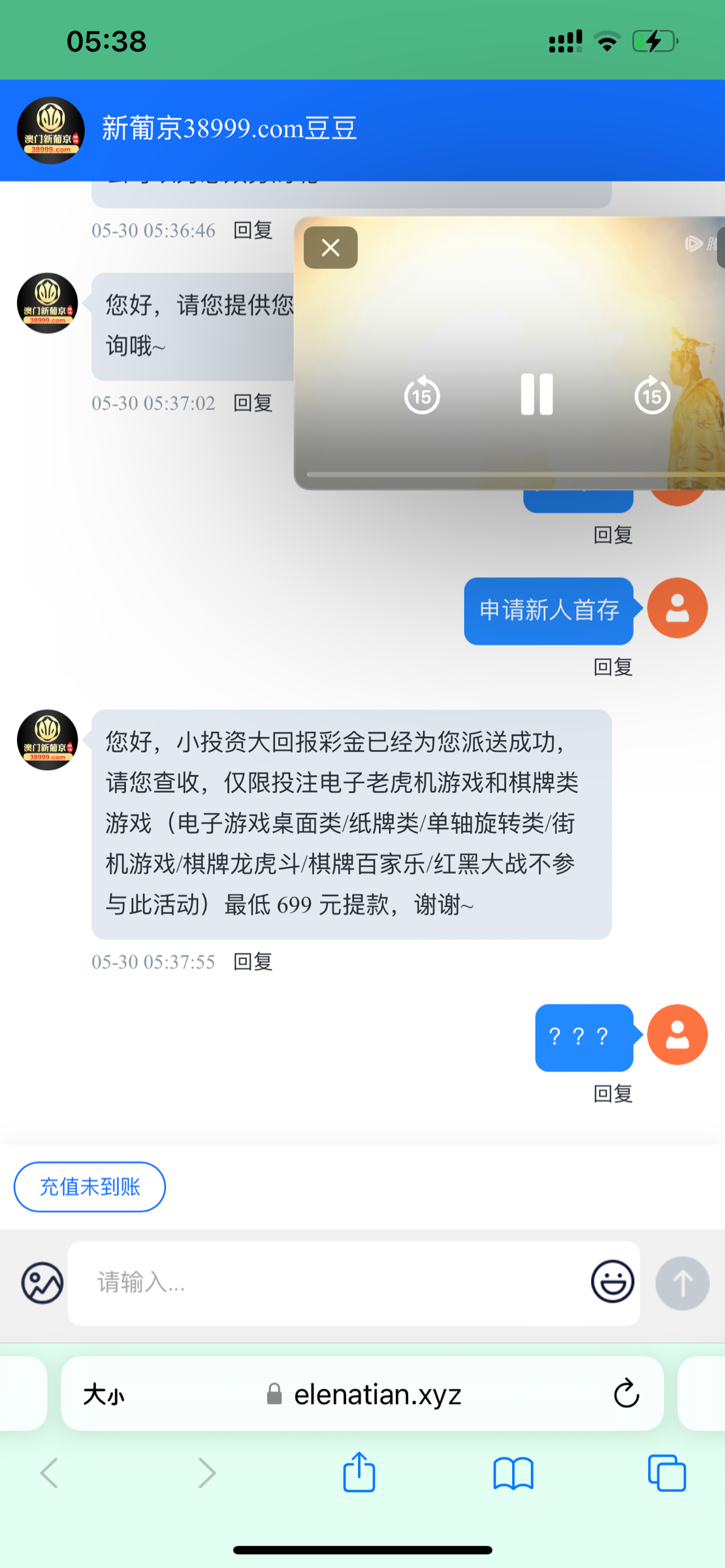
Task: Reload the elenatian.xyz page
Action: coord(626,1394)
